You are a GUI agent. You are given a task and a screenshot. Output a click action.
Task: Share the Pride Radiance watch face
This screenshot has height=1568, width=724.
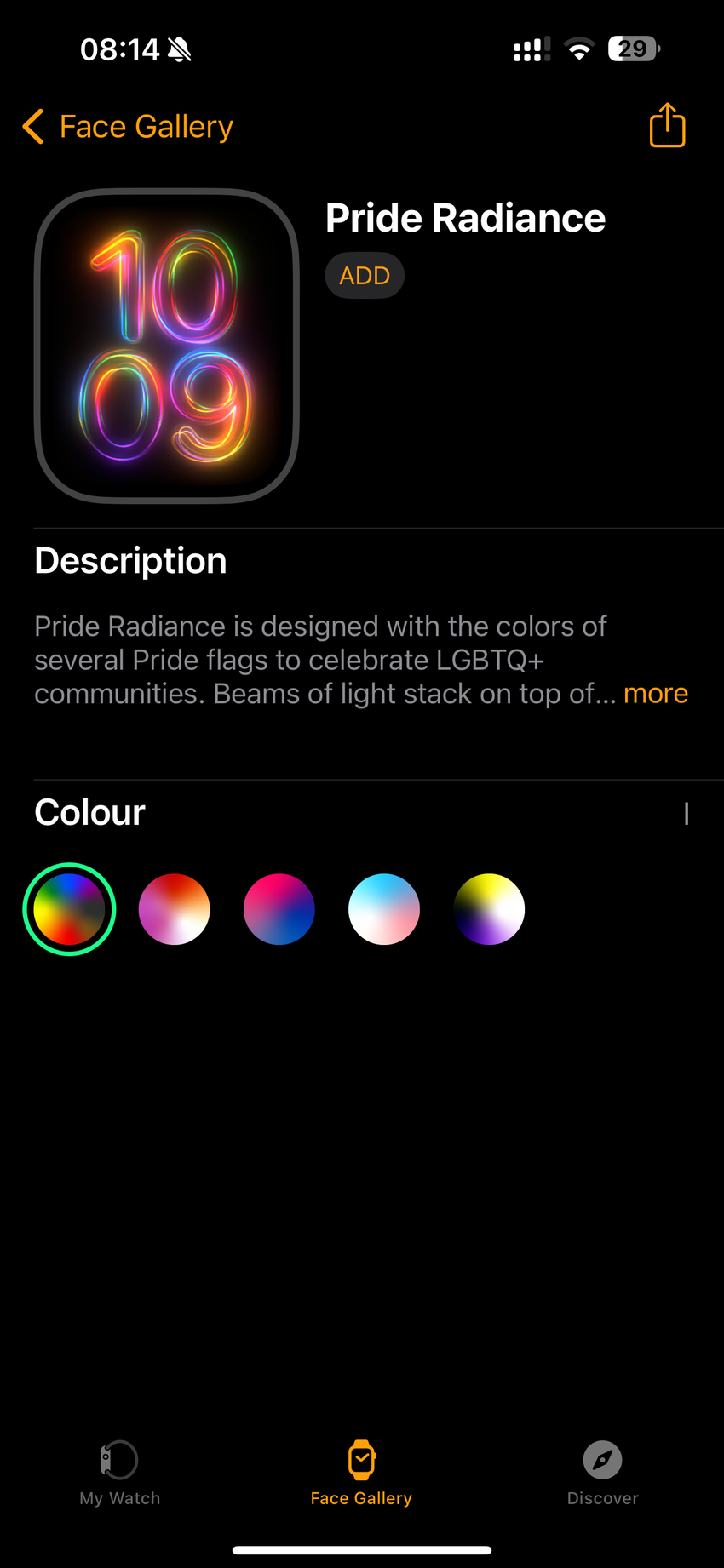(x=667, y=126)
